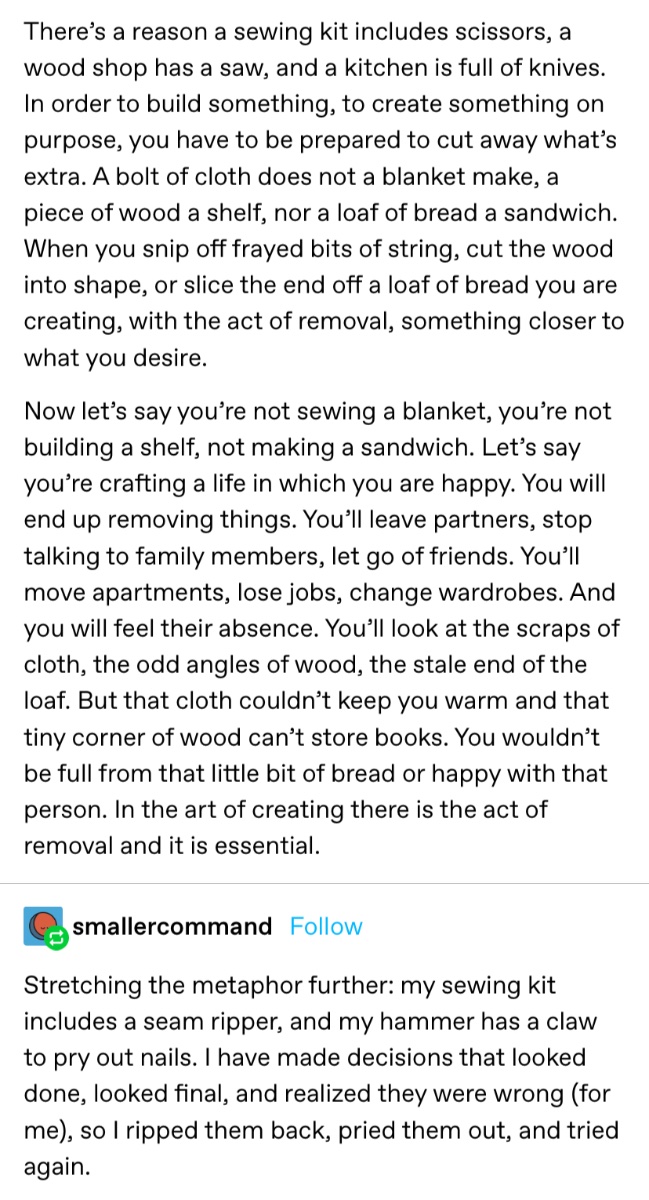This screenshot has height=1200, width=649.
Task: Follow the smallercommand blog
Action: pos(326,926)
